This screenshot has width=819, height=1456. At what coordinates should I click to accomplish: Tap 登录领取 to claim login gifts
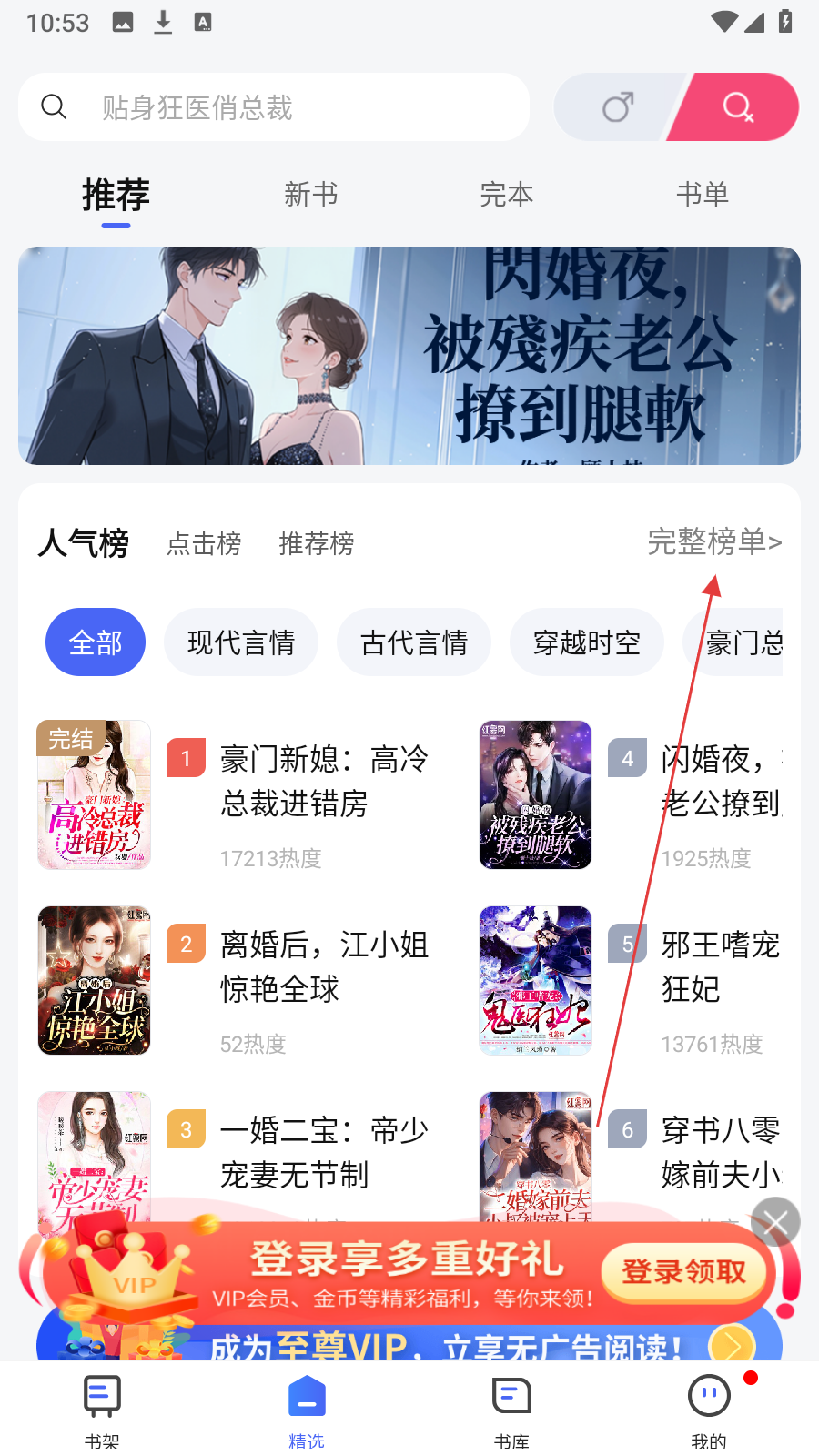(x=683, y=1271)
